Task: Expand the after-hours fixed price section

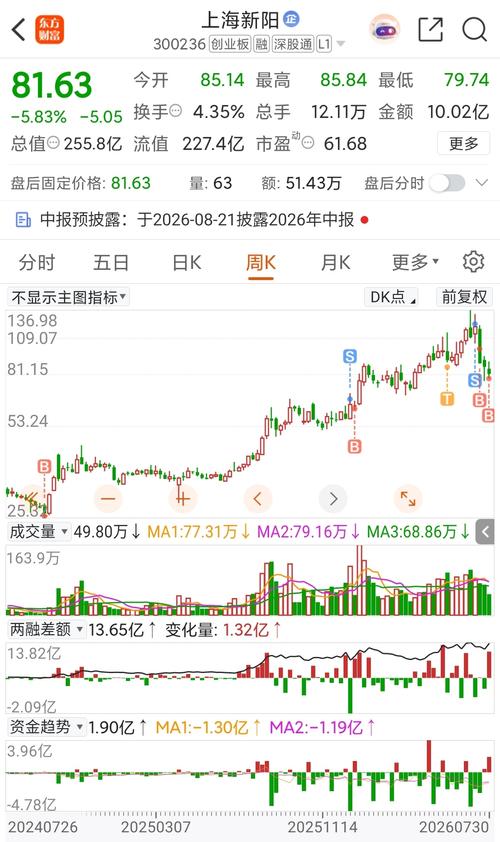Action: (x=482, y=183)
